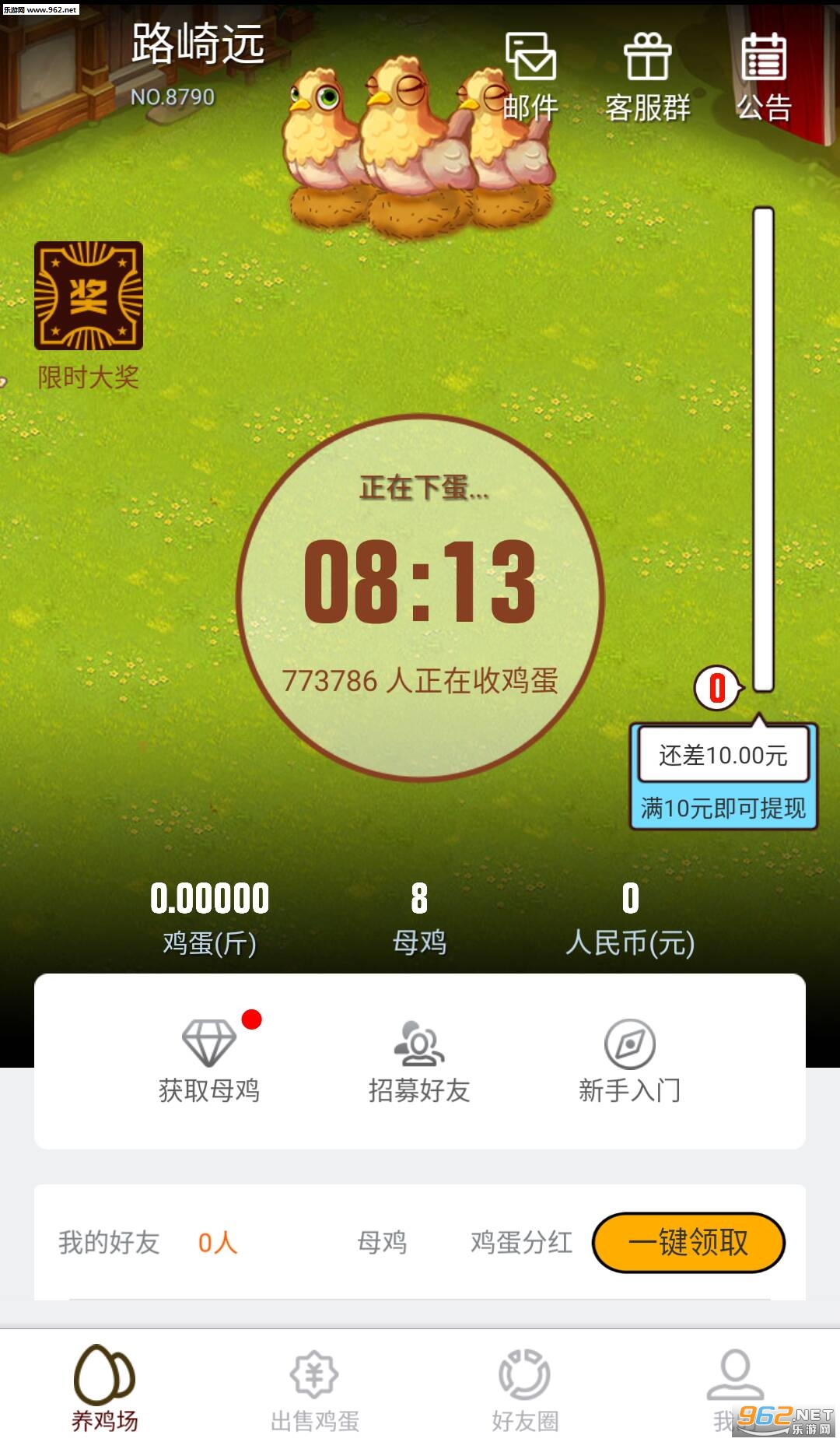Claim all with 一键领取
Screen dimensions: 840x1442
688,1242
